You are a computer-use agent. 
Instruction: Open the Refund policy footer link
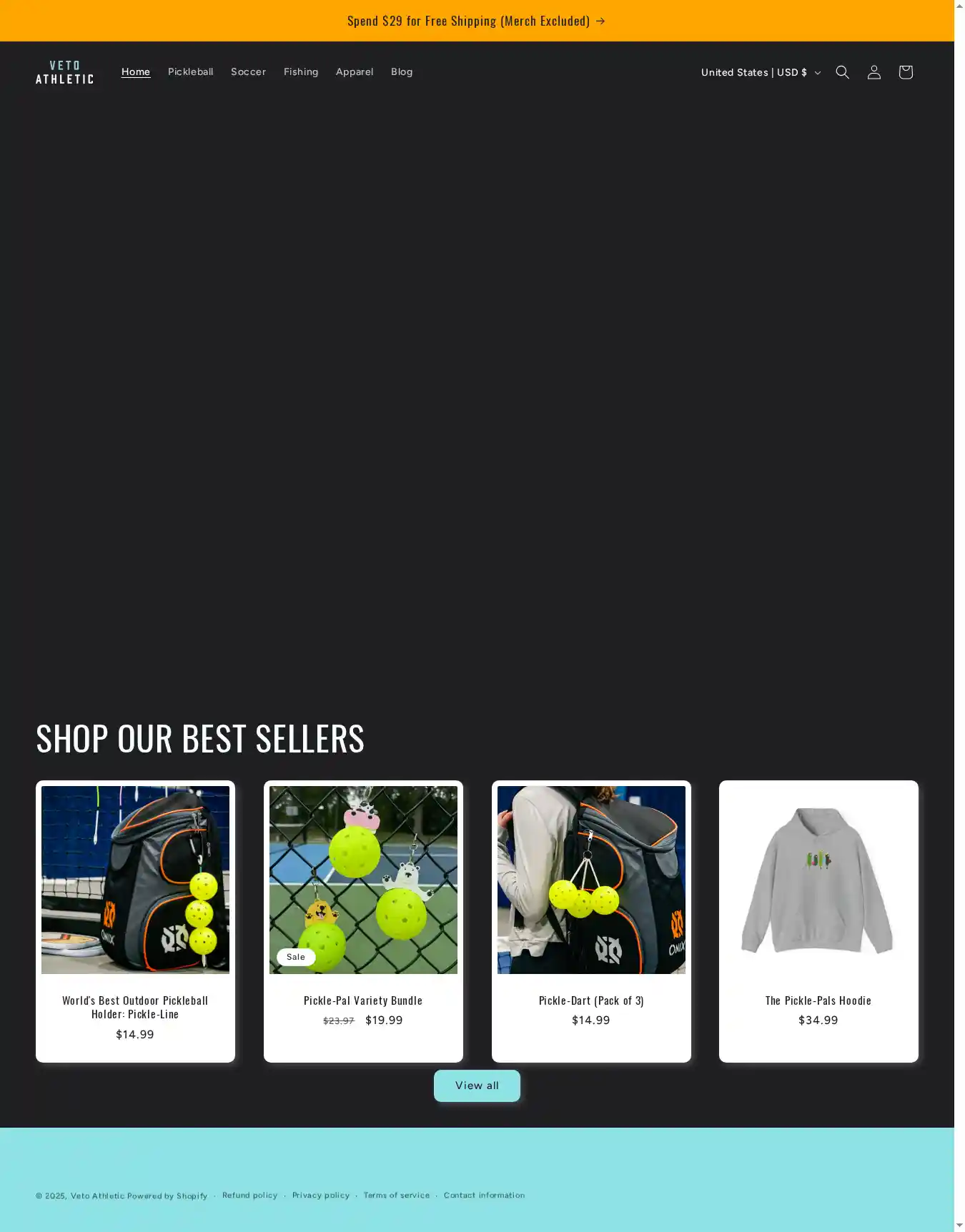[249, 1195]
